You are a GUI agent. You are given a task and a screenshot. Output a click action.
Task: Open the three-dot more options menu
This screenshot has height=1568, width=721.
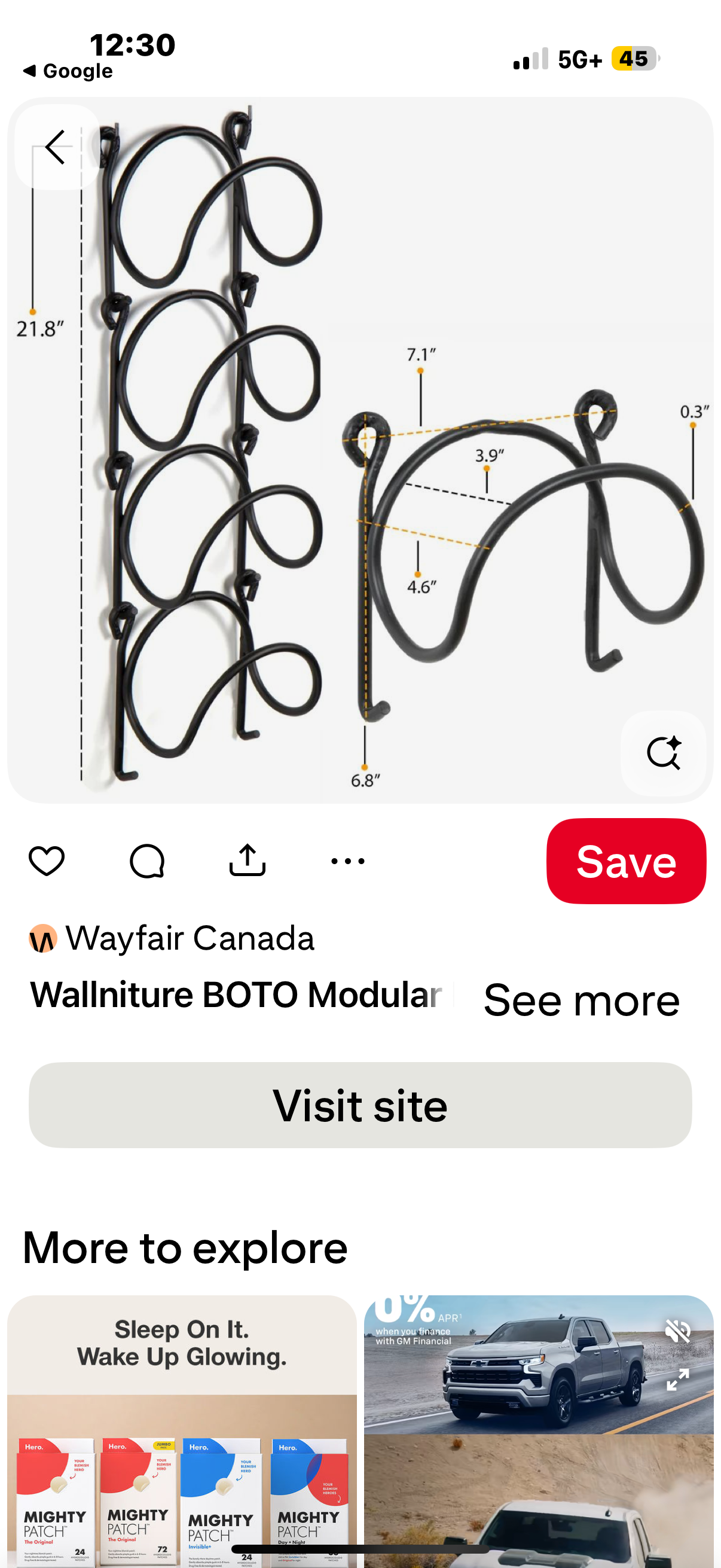tap(347, 861)
